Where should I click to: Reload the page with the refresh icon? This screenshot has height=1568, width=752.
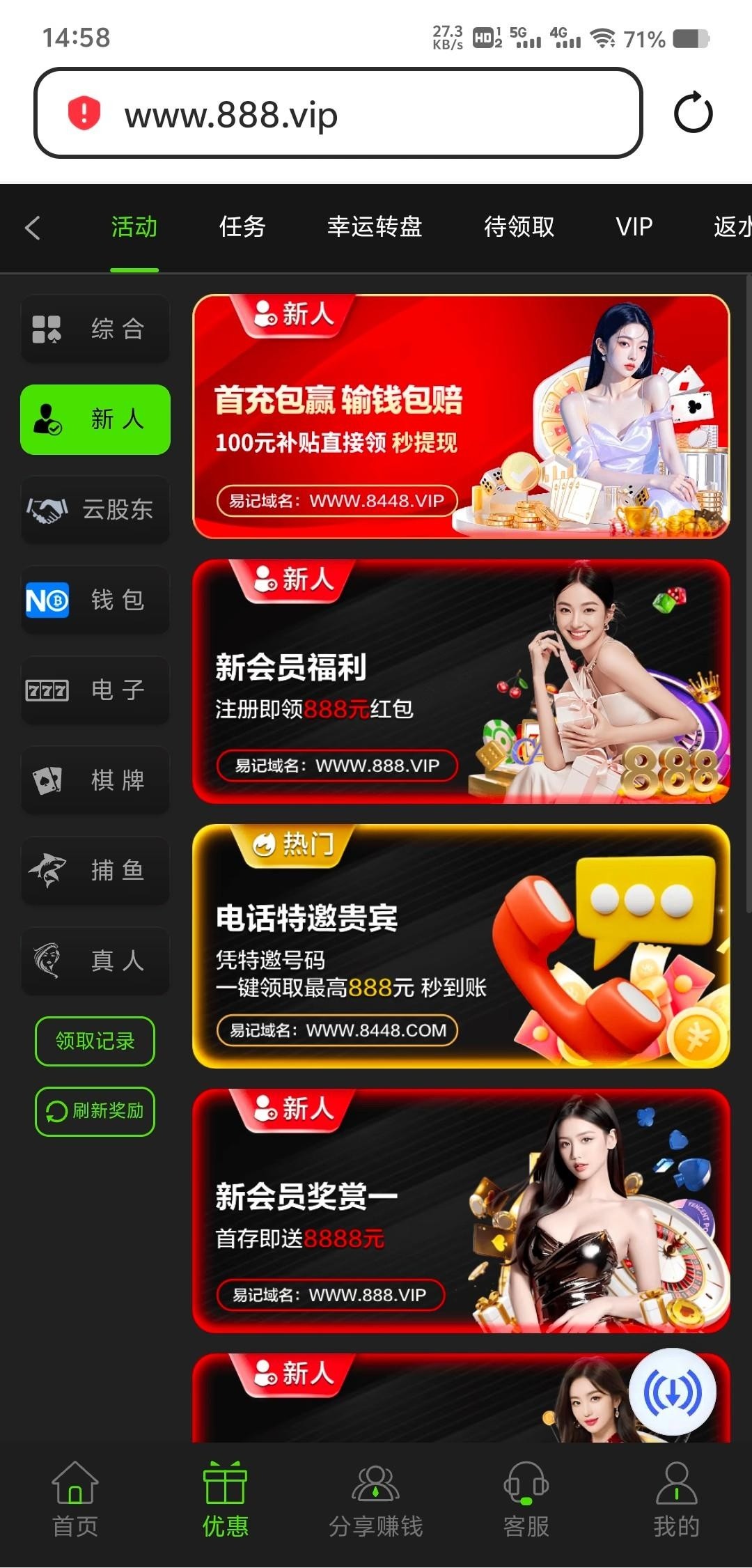pos(693,113)
